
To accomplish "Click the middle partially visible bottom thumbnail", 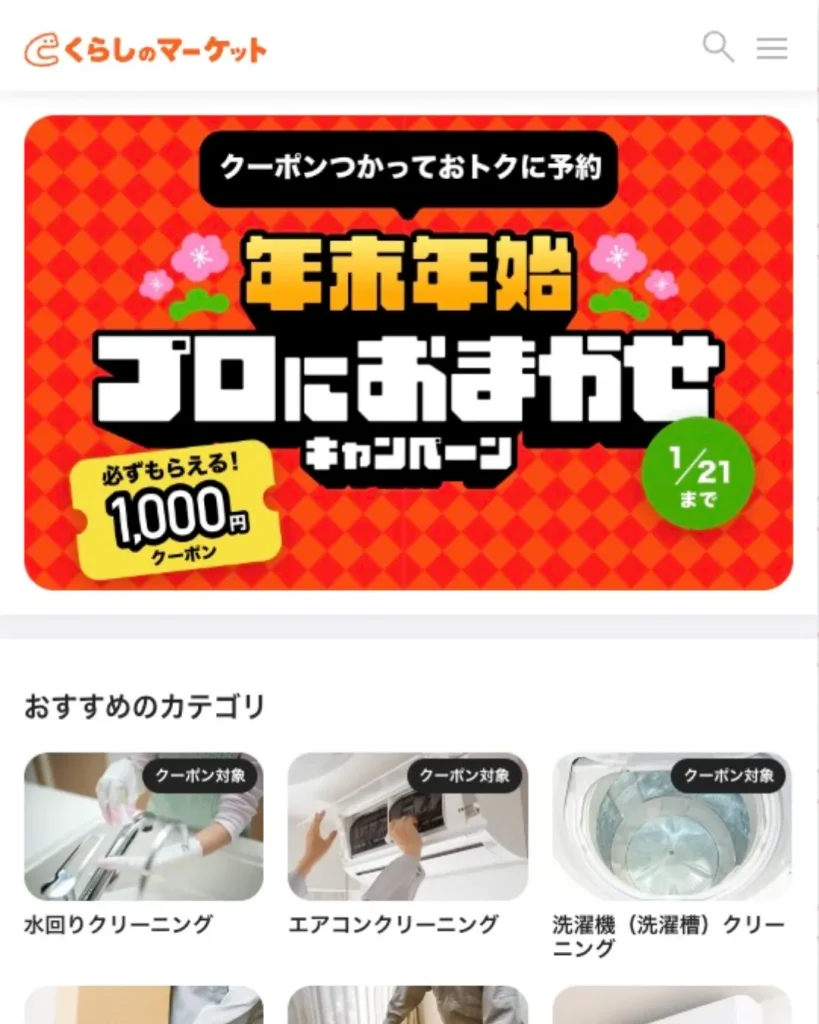I will click(407, 1005).
